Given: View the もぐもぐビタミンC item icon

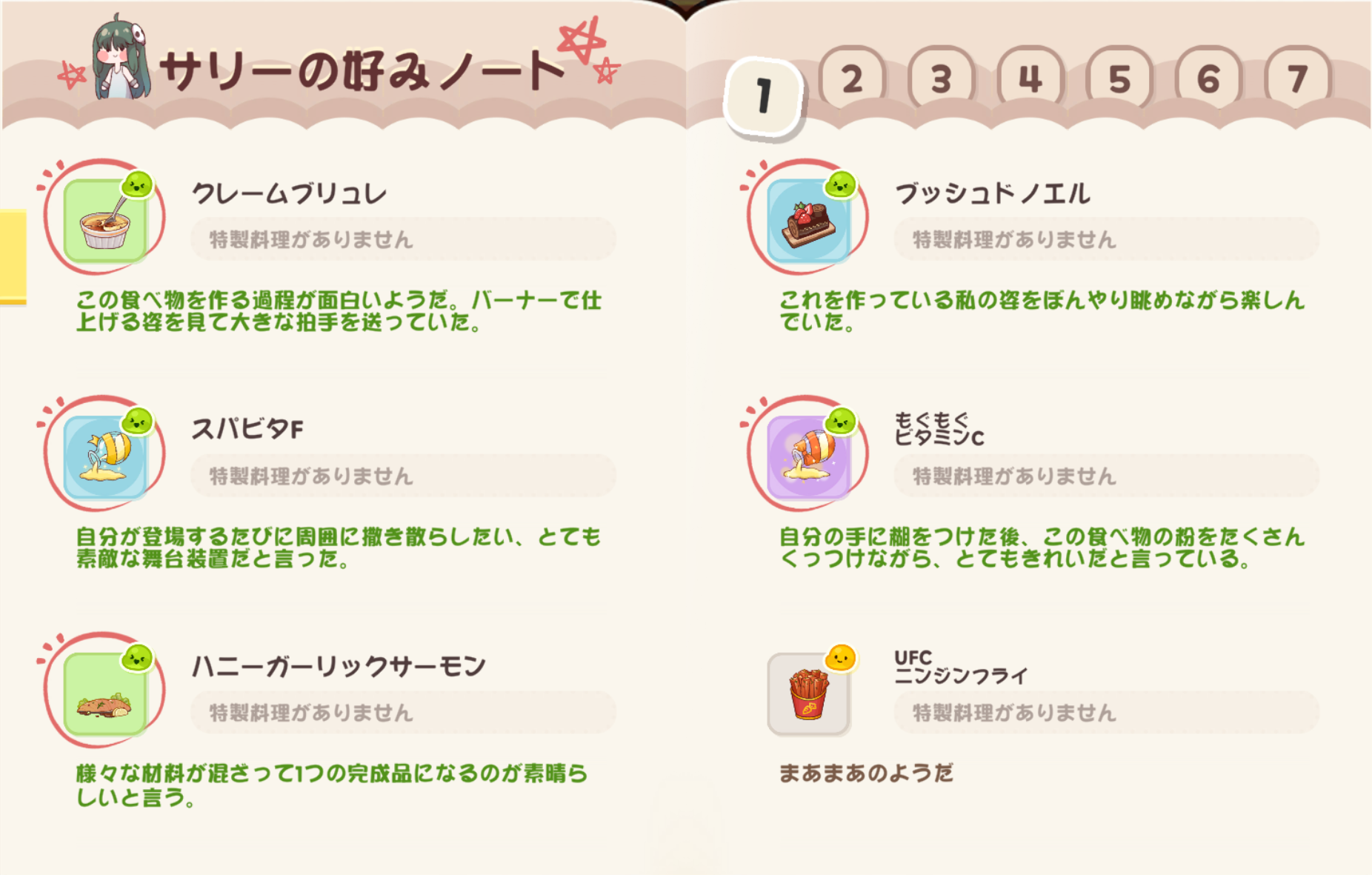Looking at the screenshot, I should (x=808, y=456).
